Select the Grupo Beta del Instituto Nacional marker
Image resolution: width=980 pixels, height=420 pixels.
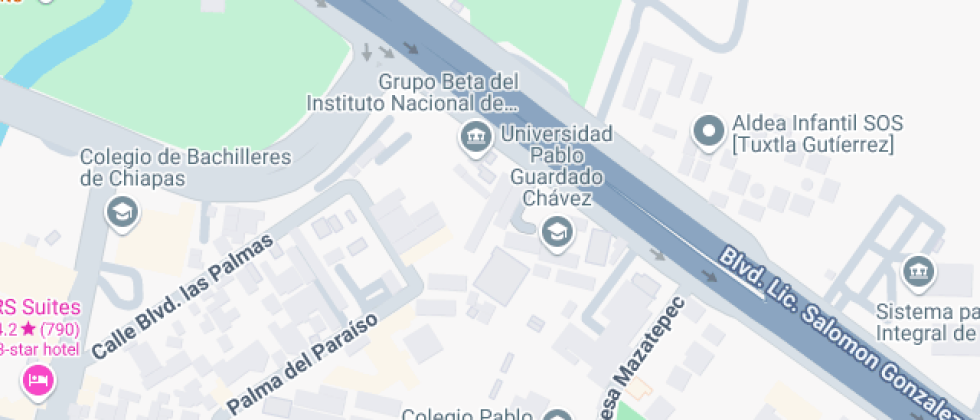(x=476, y=137)
